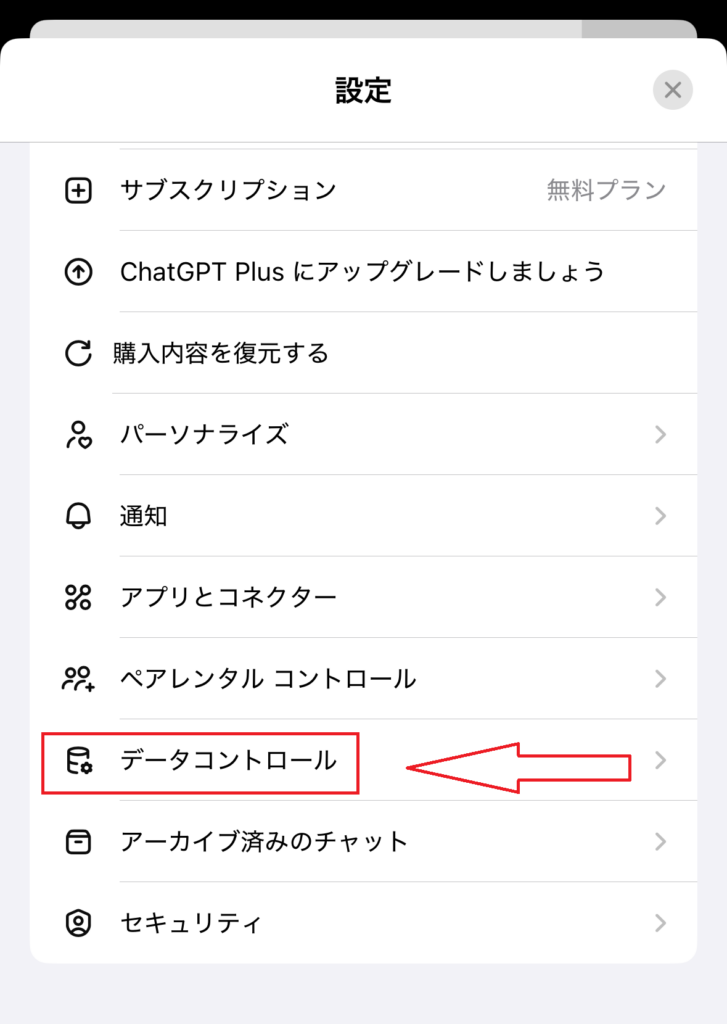Close the 設定 sheet
727x1024 pixels.
coord(672,90)
